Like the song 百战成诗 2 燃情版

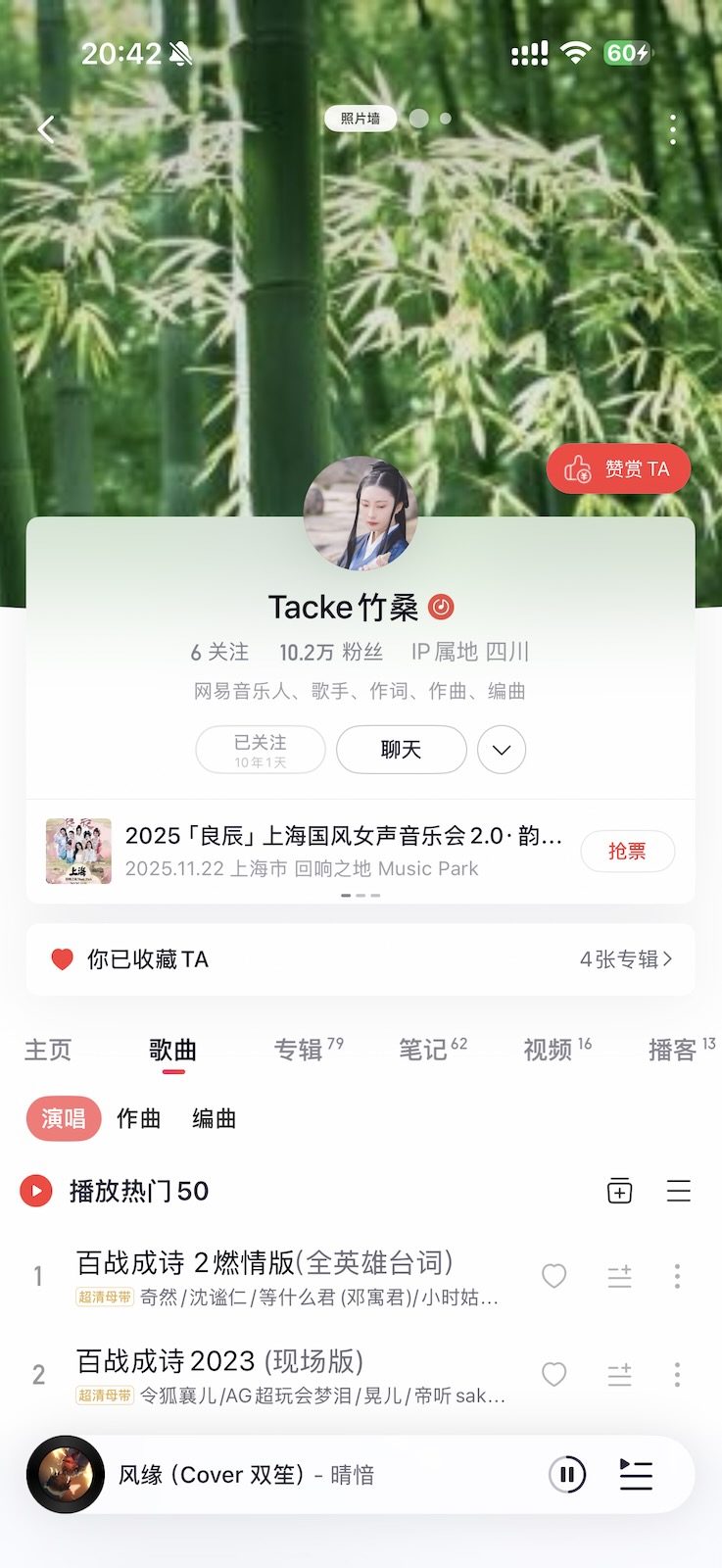[554, 1276]
